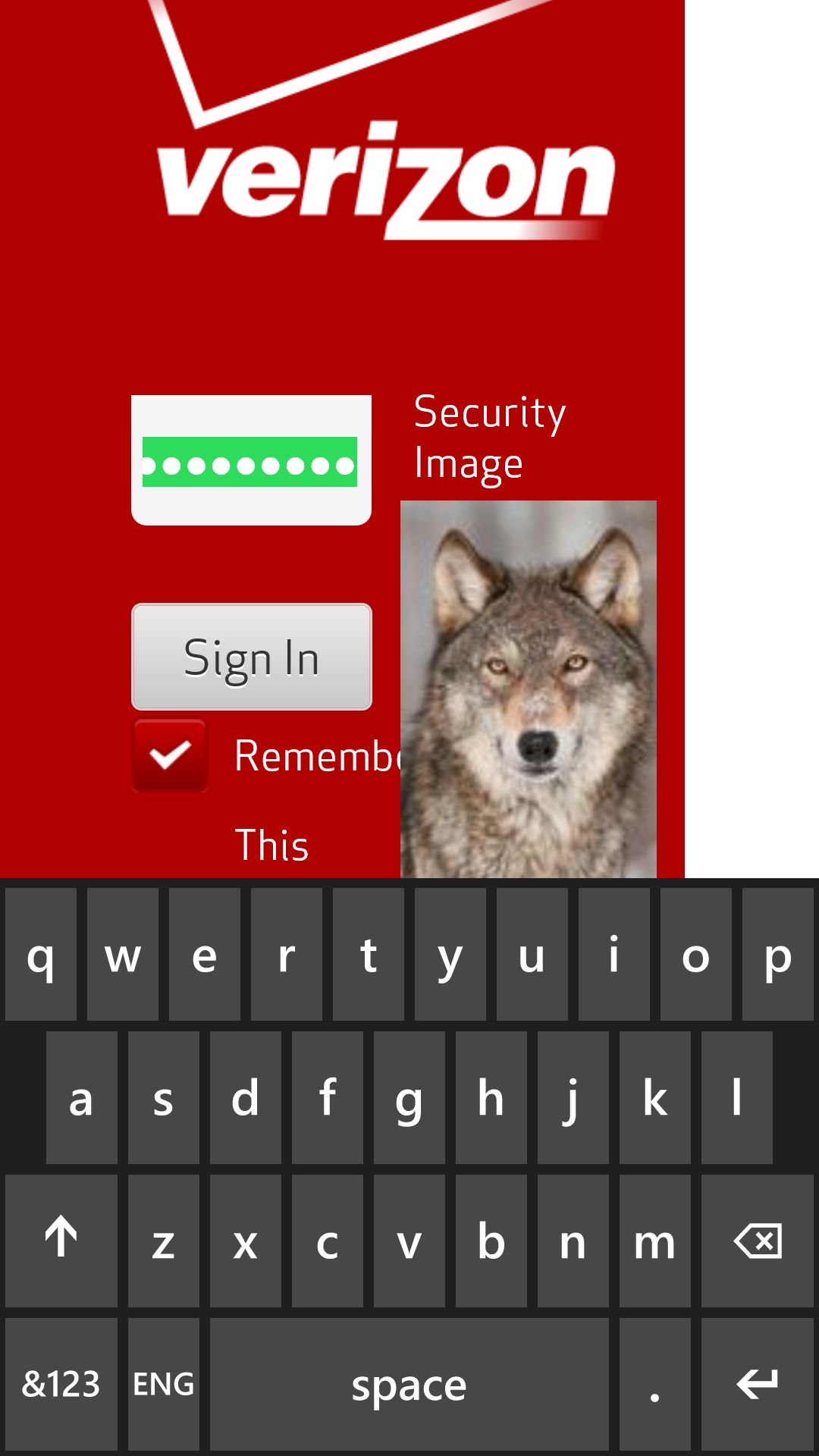Tap the space bar
The width and height of the screenshot is (819, 1456).
409,1384
